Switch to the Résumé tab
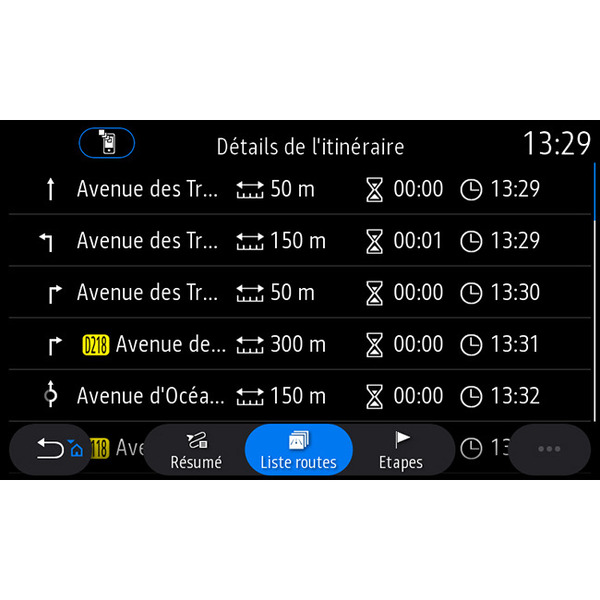600x600 pixels. click(196, 450)
